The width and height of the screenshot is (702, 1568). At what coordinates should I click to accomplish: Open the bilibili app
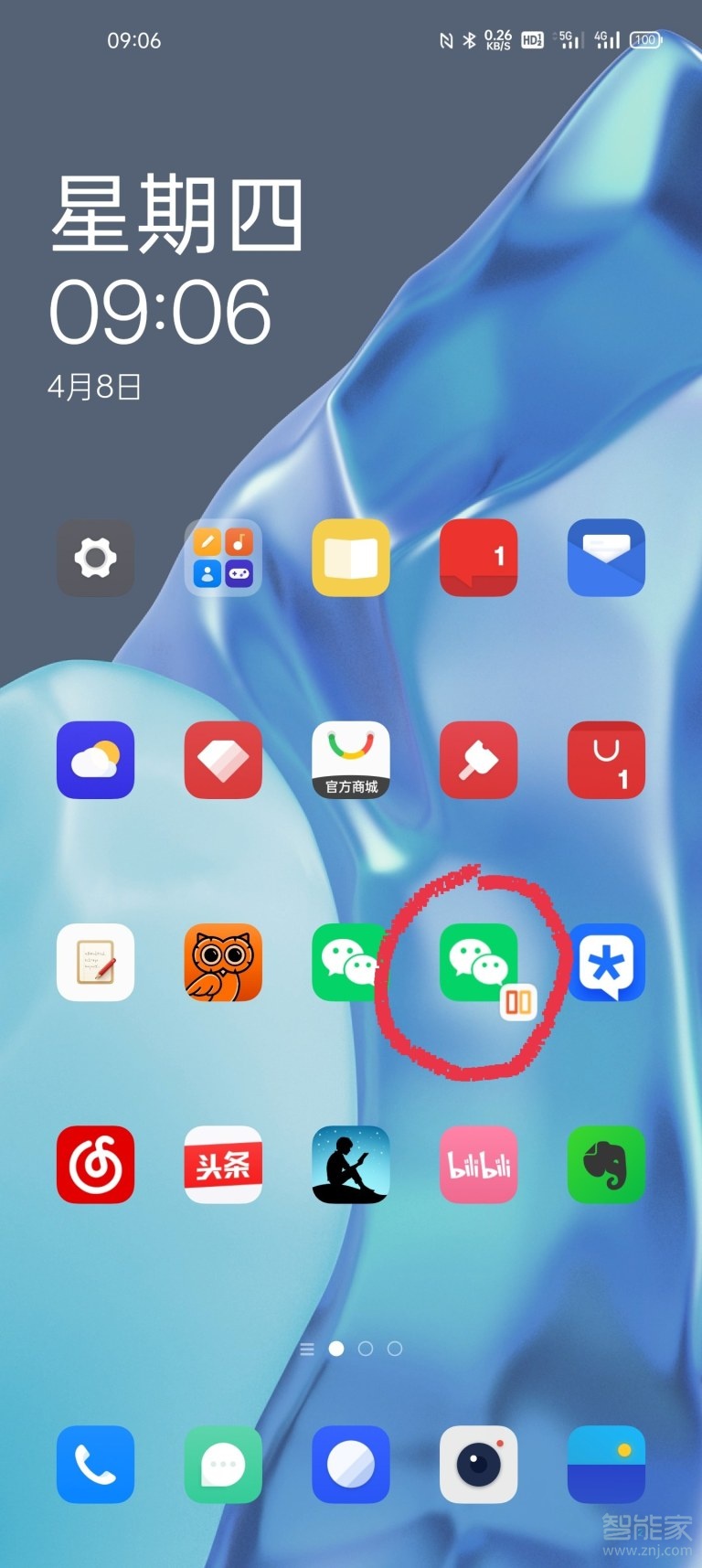pyautogui.click(x=478, y=1164)
